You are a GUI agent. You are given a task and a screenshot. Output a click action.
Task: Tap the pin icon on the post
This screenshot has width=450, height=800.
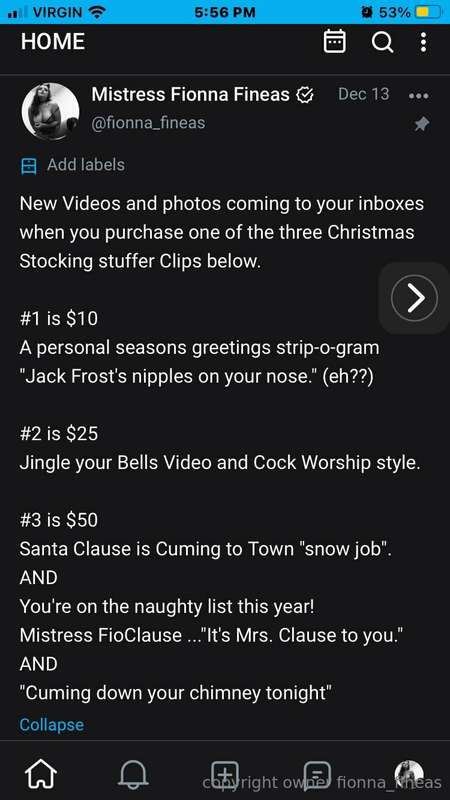[422, 123]
